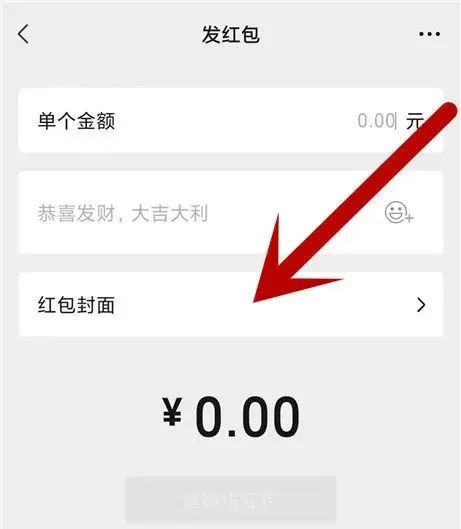The image size is (461, 529).
Task: Tap the 单个金额 amount field
Action: pyautogui.click(x=230, y=121)
